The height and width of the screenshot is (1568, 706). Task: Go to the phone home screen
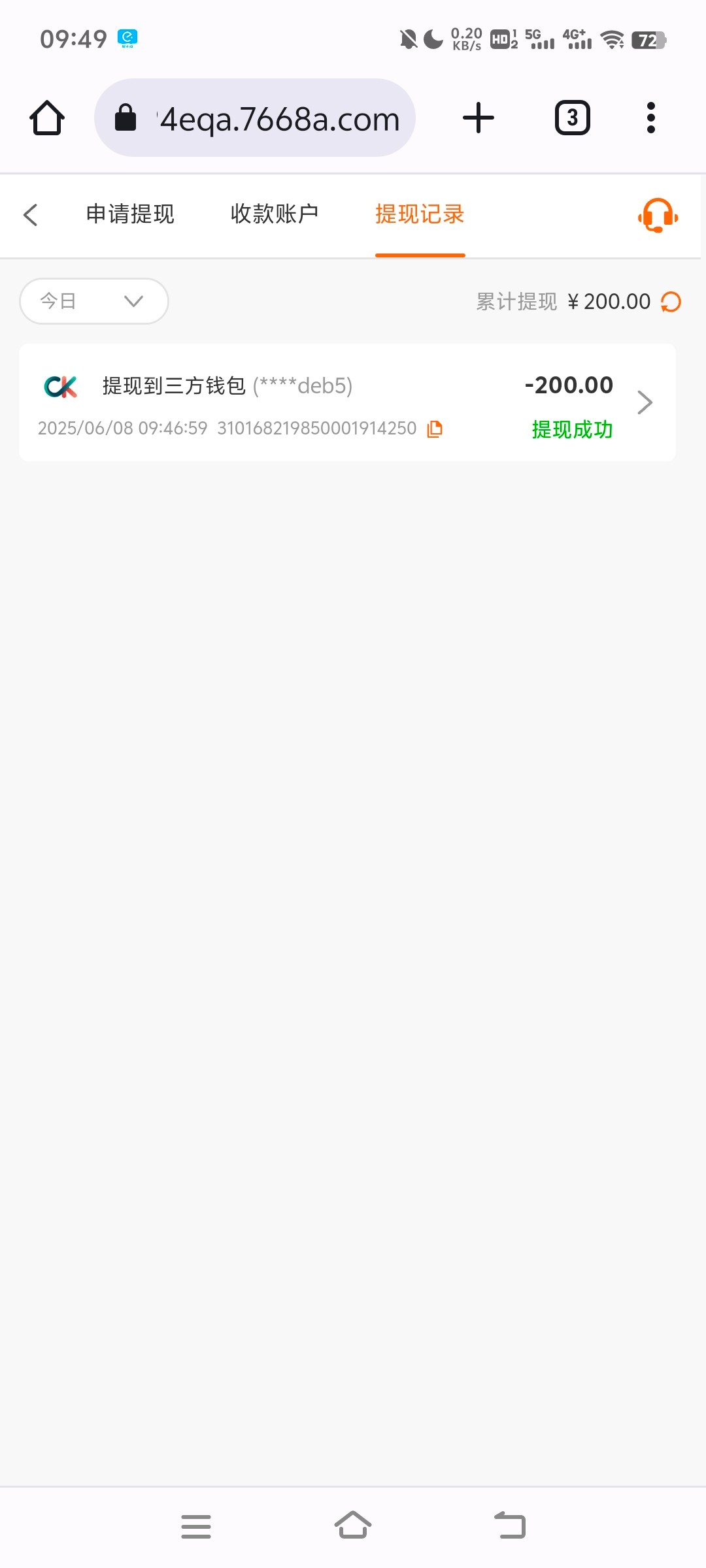tap(353, 1526)
